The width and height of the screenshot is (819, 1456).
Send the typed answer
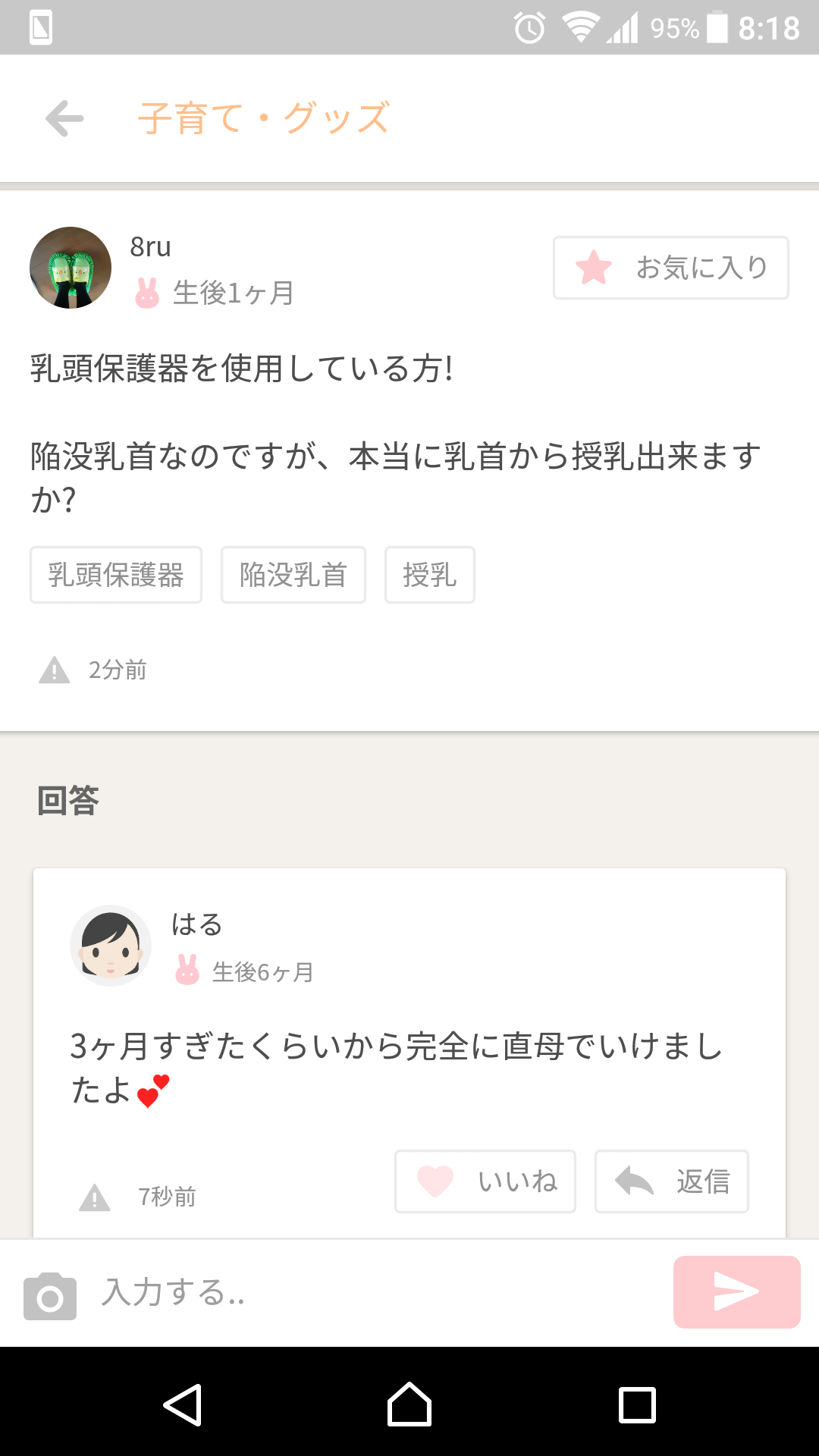click(x=736, y=1292)
